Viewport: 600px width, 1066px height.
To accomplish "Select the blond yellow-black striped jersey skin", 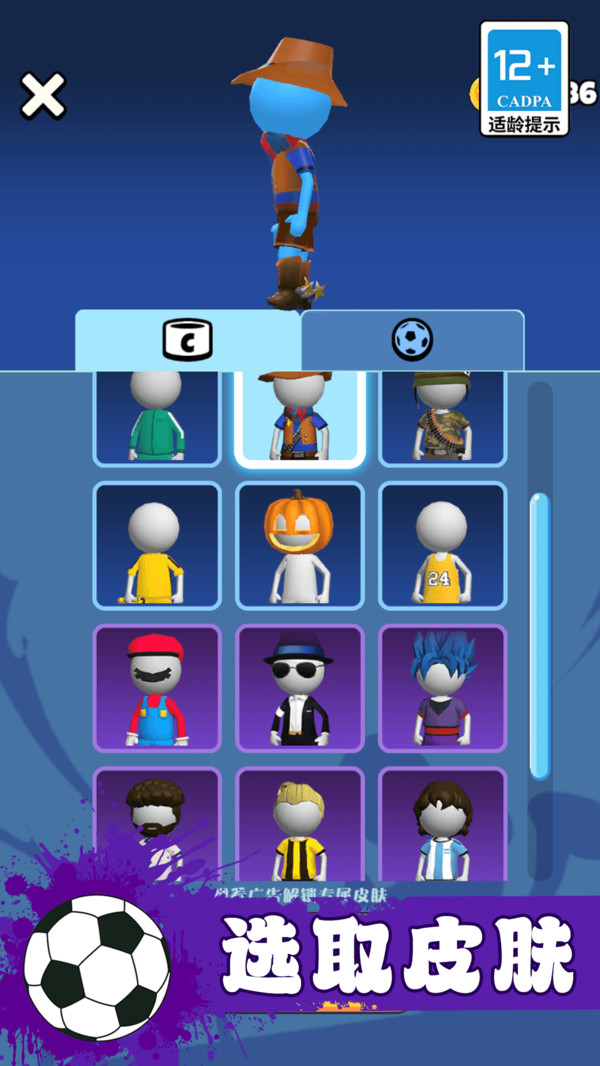I will (299, 825).
